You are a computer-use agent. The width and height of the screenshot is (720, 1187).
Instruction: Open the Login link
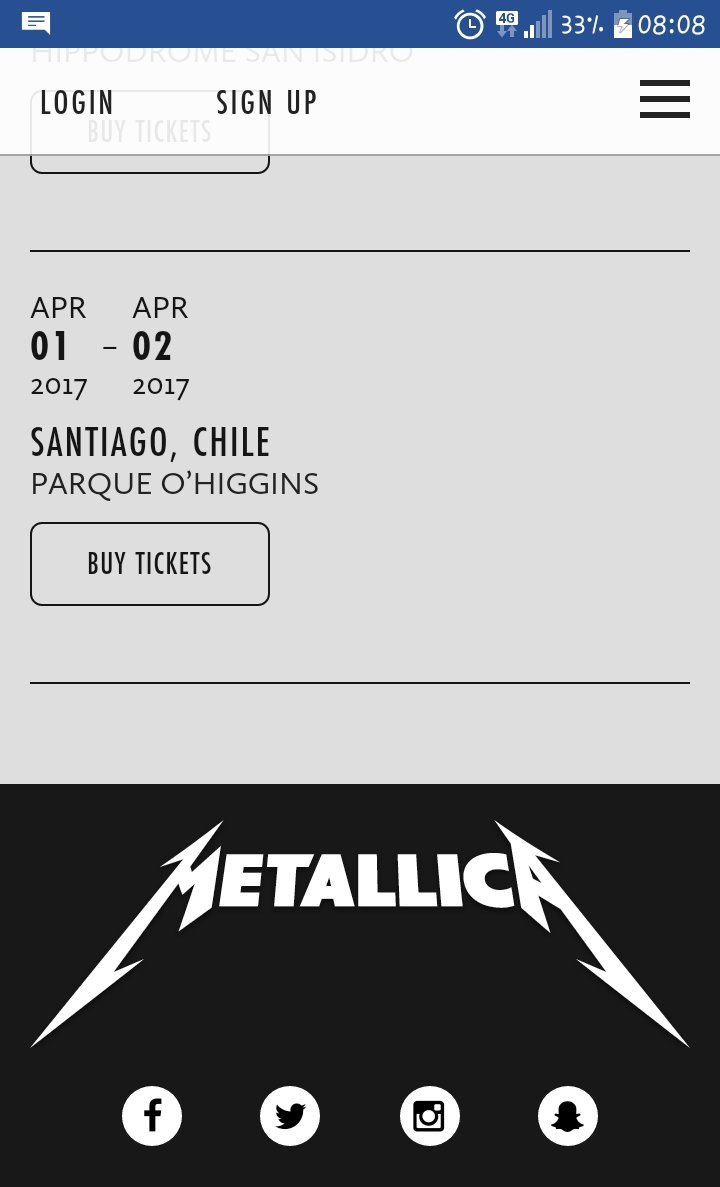[77, 102]
